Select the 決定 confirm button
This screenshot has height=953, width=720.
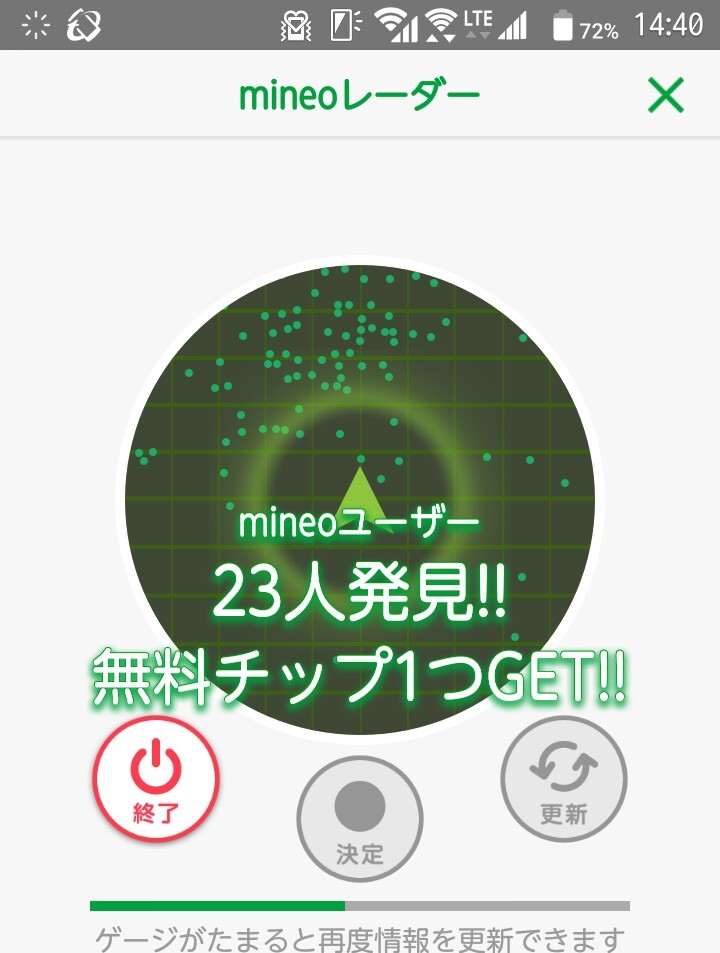tap(360, 818)
